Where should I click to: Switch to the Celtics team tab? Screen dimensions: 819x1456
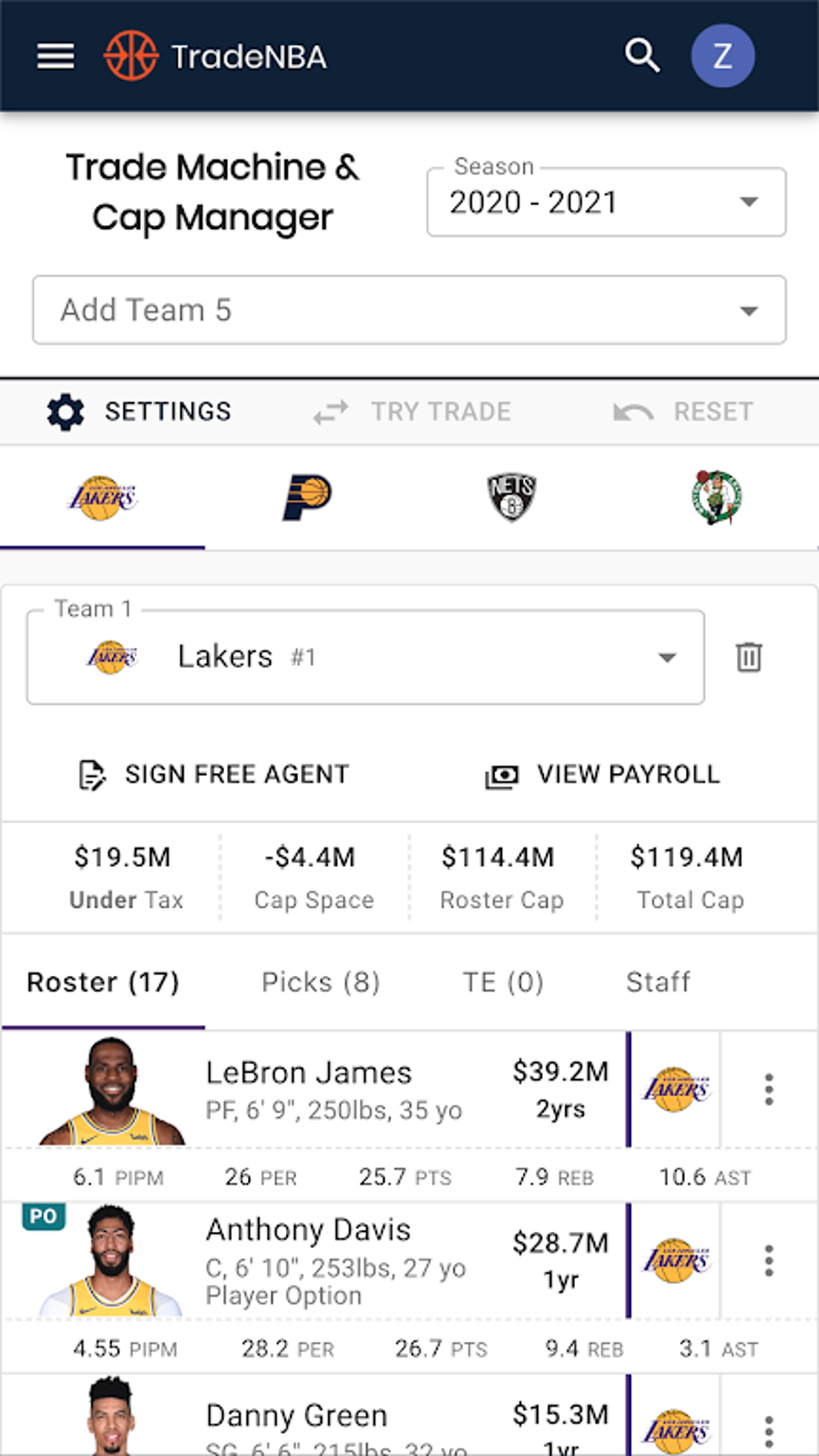coord(716,497)
